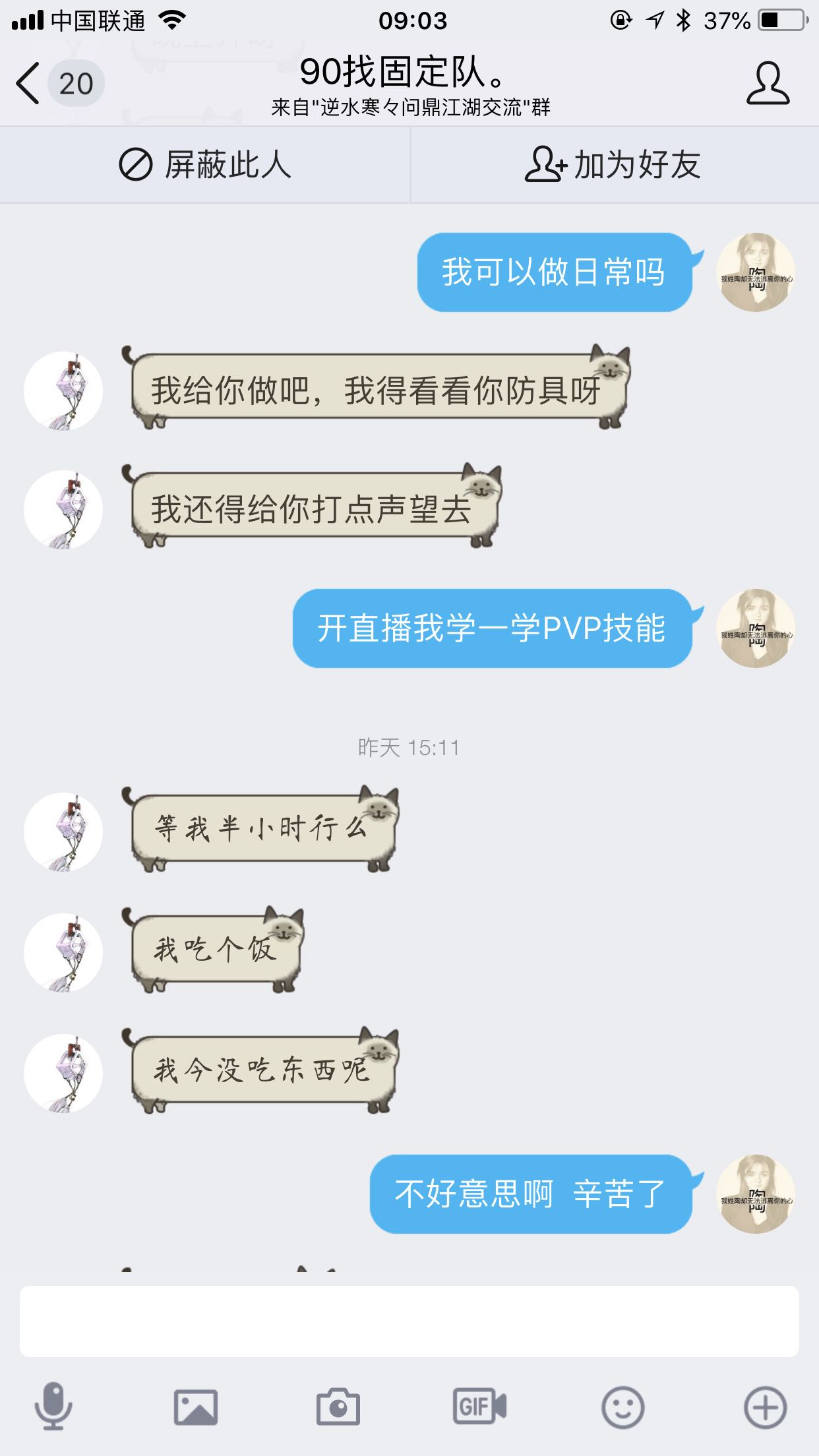View the other person's avatar beside 我吃个饭
The width and height of the screenshot is (819, 1456).
click(63, 952)
